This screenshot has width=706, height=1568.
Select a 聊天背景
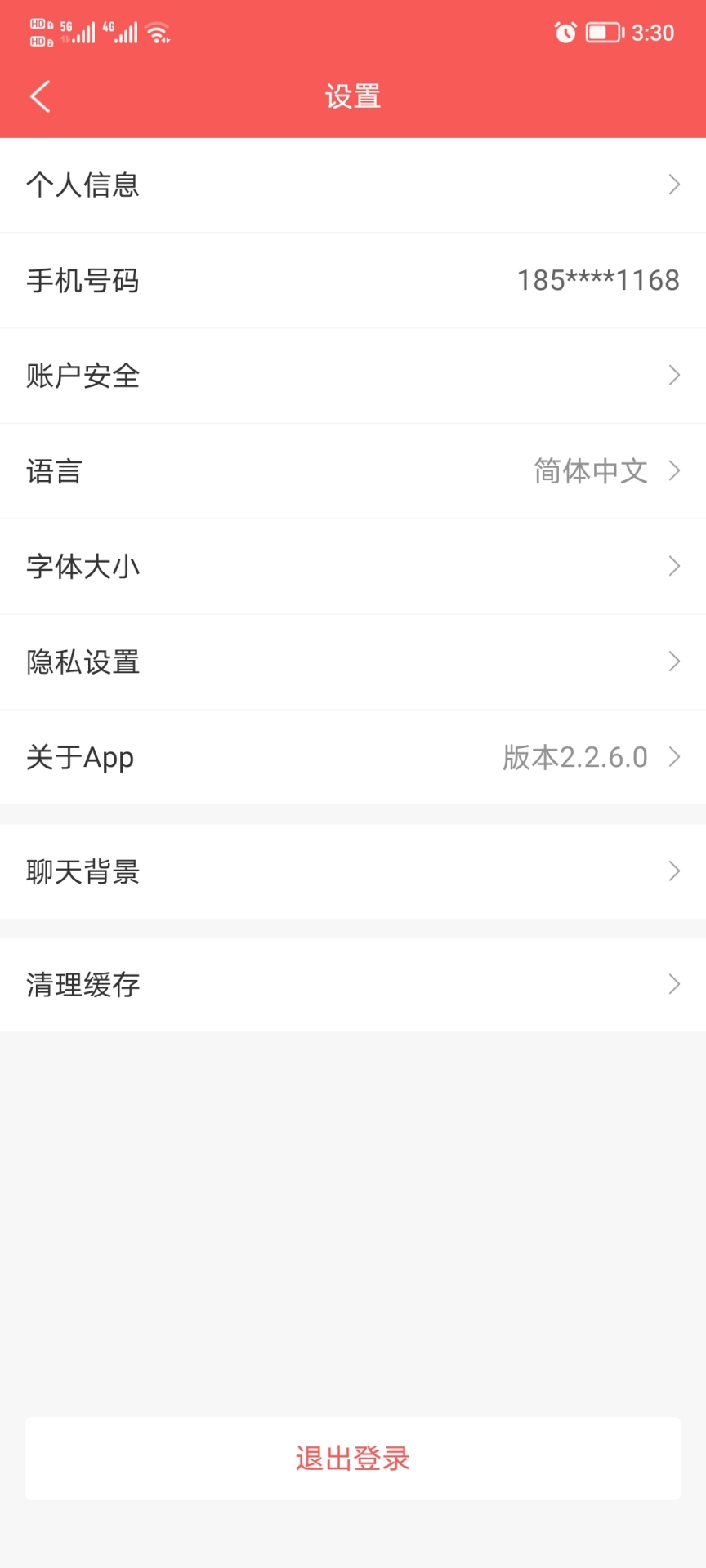[x=353, y=871]
